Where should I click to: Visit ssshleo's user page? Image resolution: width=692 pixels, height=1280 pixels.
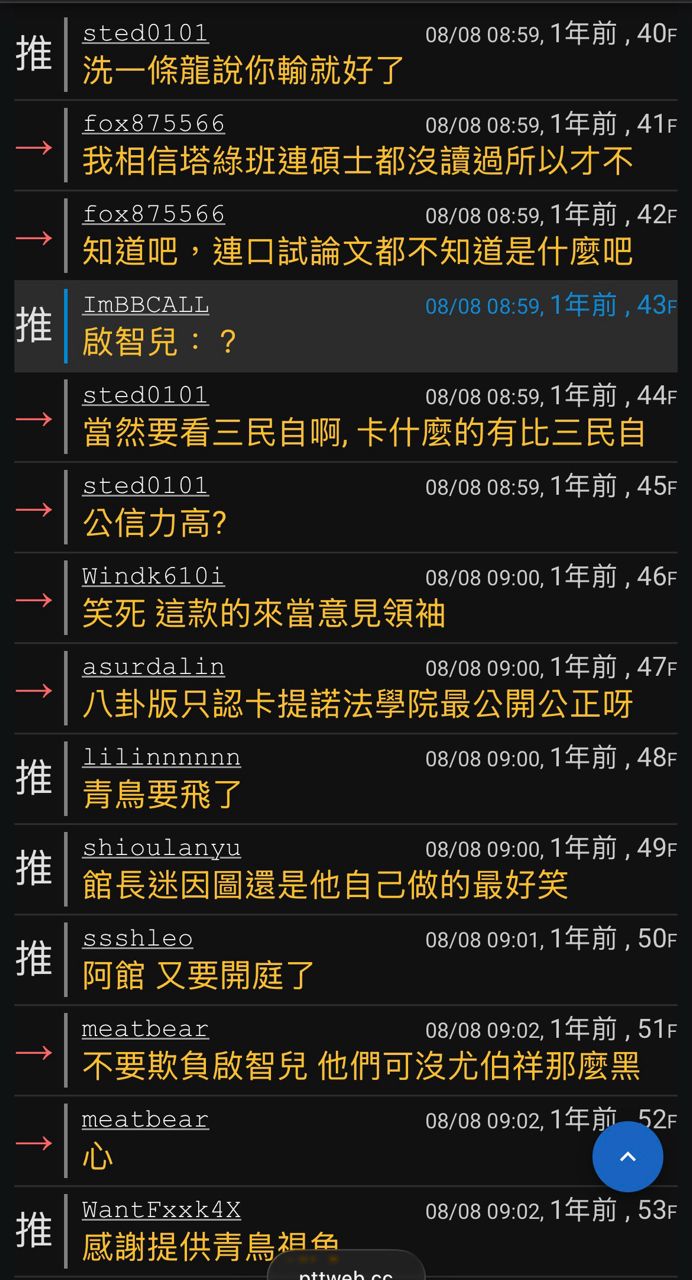coord(137,939)
